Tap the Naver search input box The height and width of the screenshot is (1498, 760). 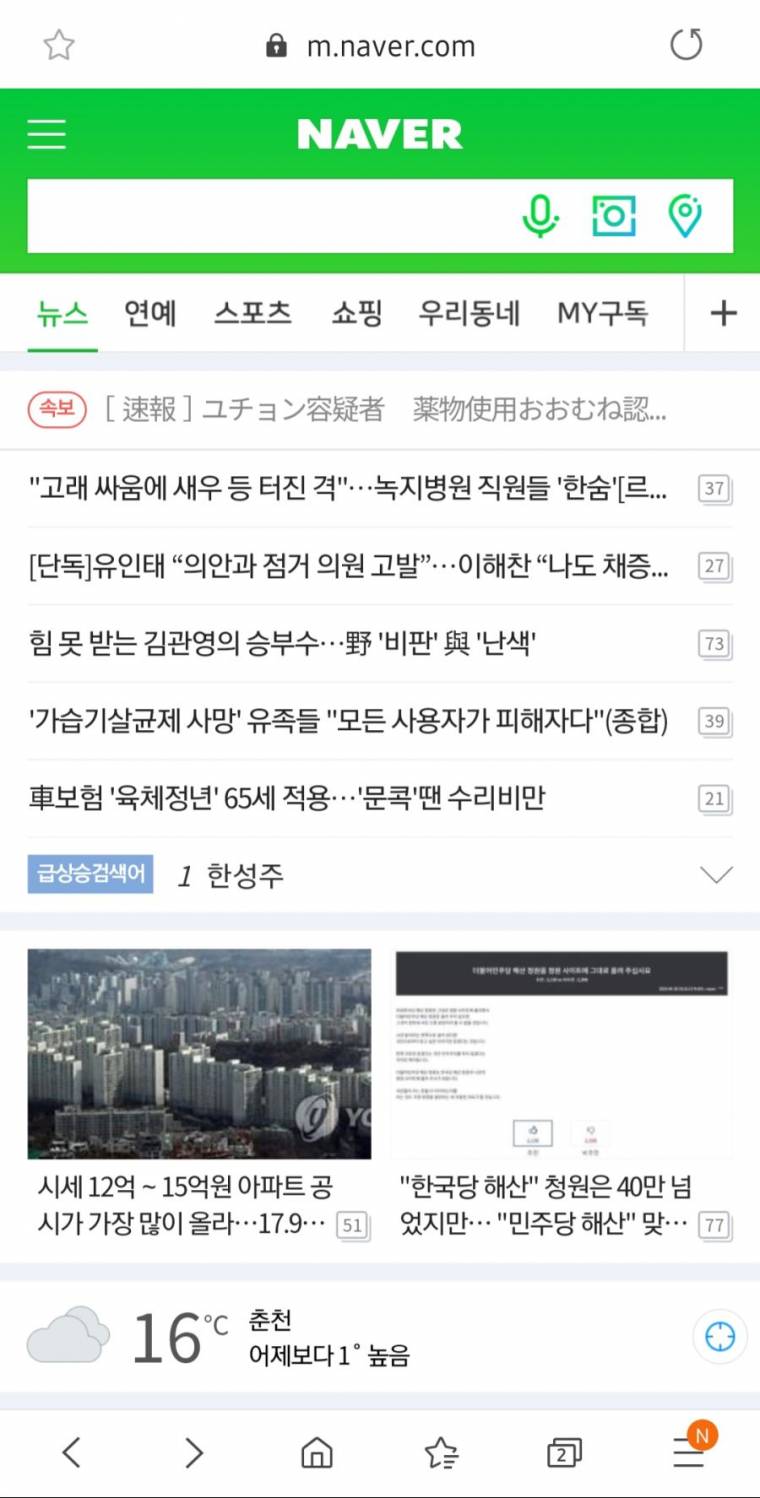click(270, 216)
